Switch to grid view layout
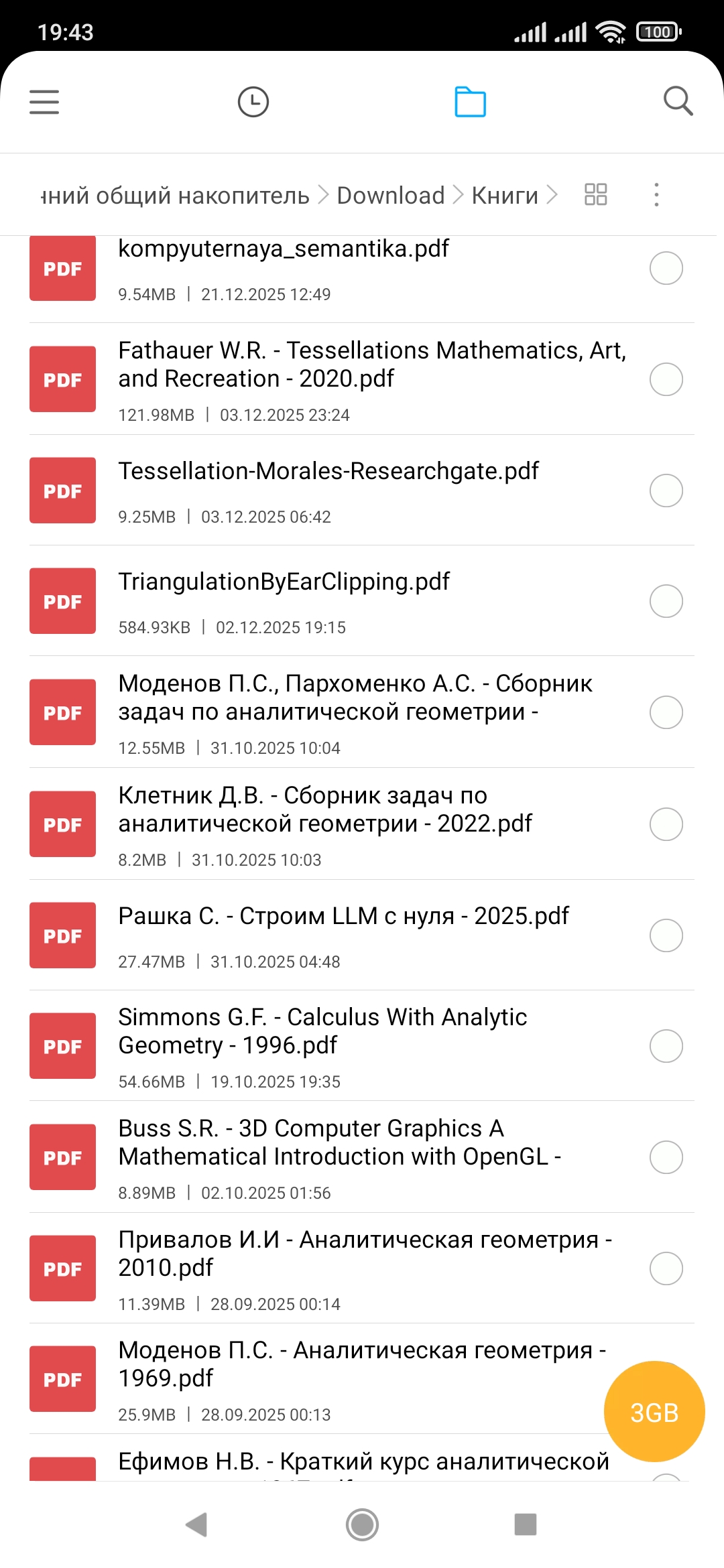 [595, 195]
